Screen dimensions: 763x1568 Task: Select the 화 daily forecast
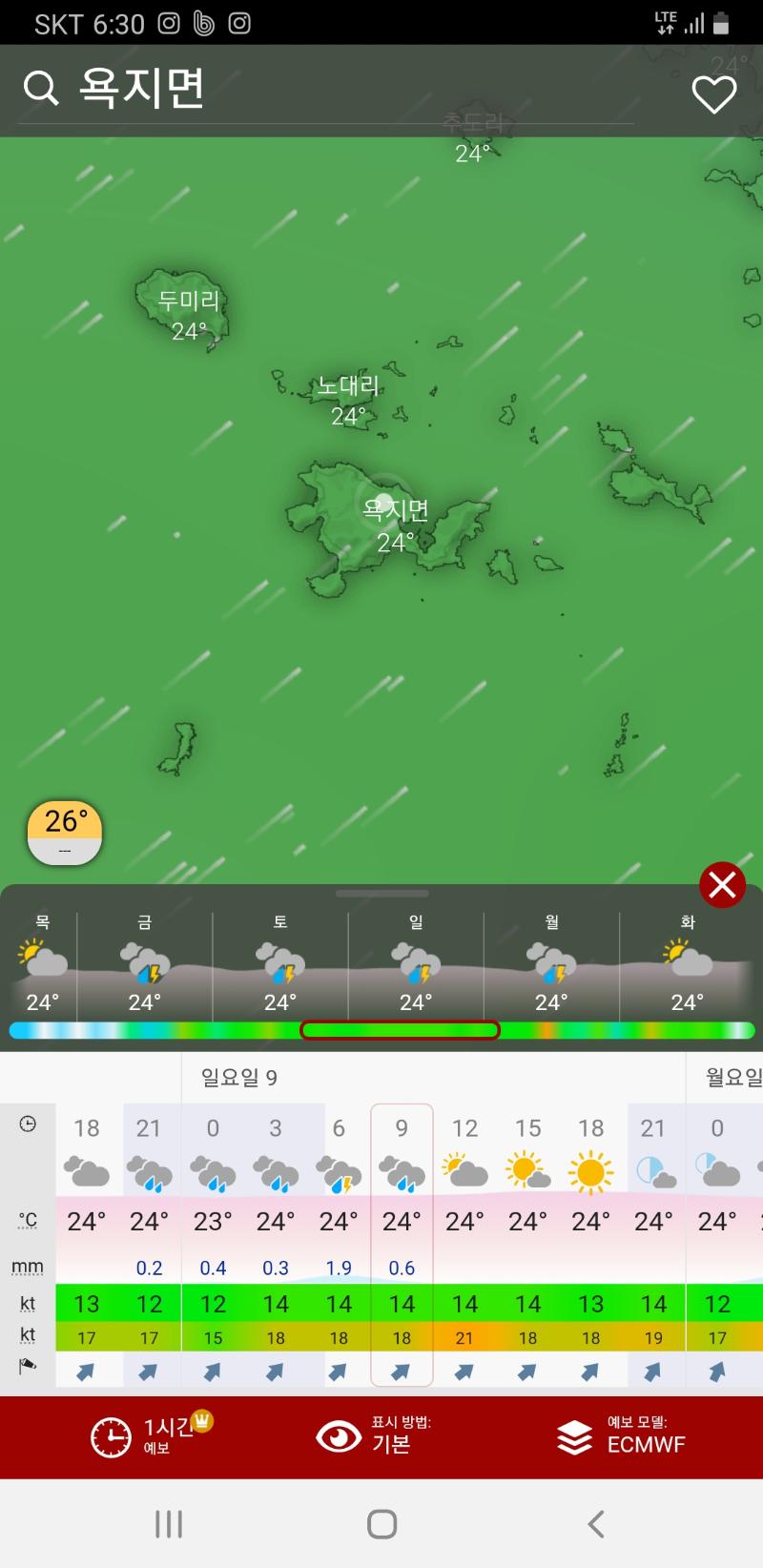coord(687,963)
